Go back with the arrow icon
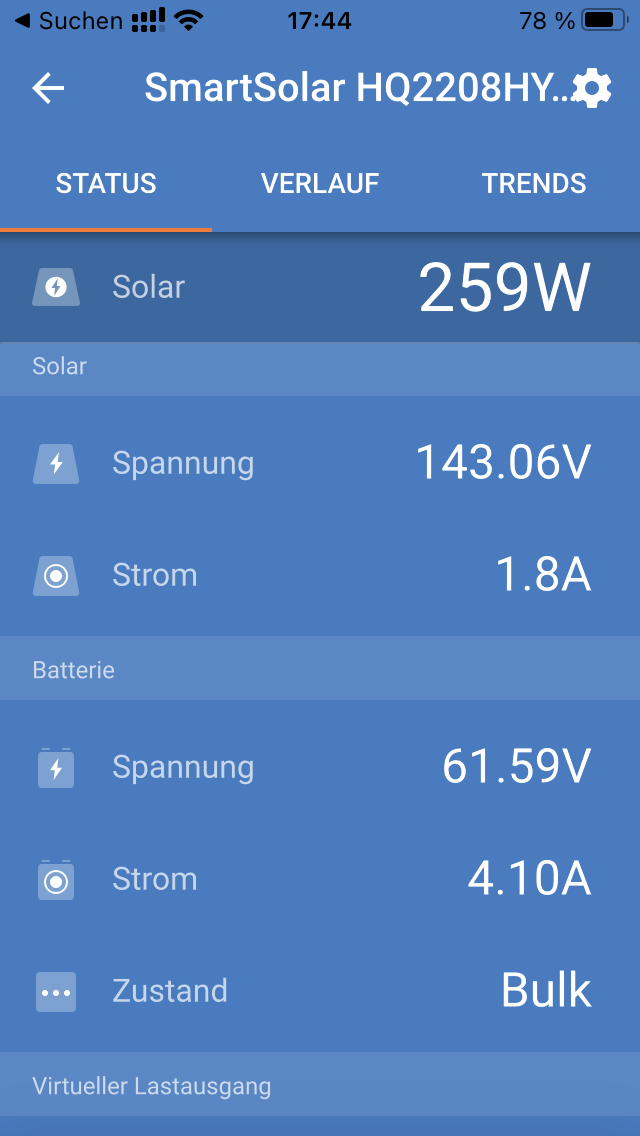Screen dimensions: 640x1136 (49, 88)
